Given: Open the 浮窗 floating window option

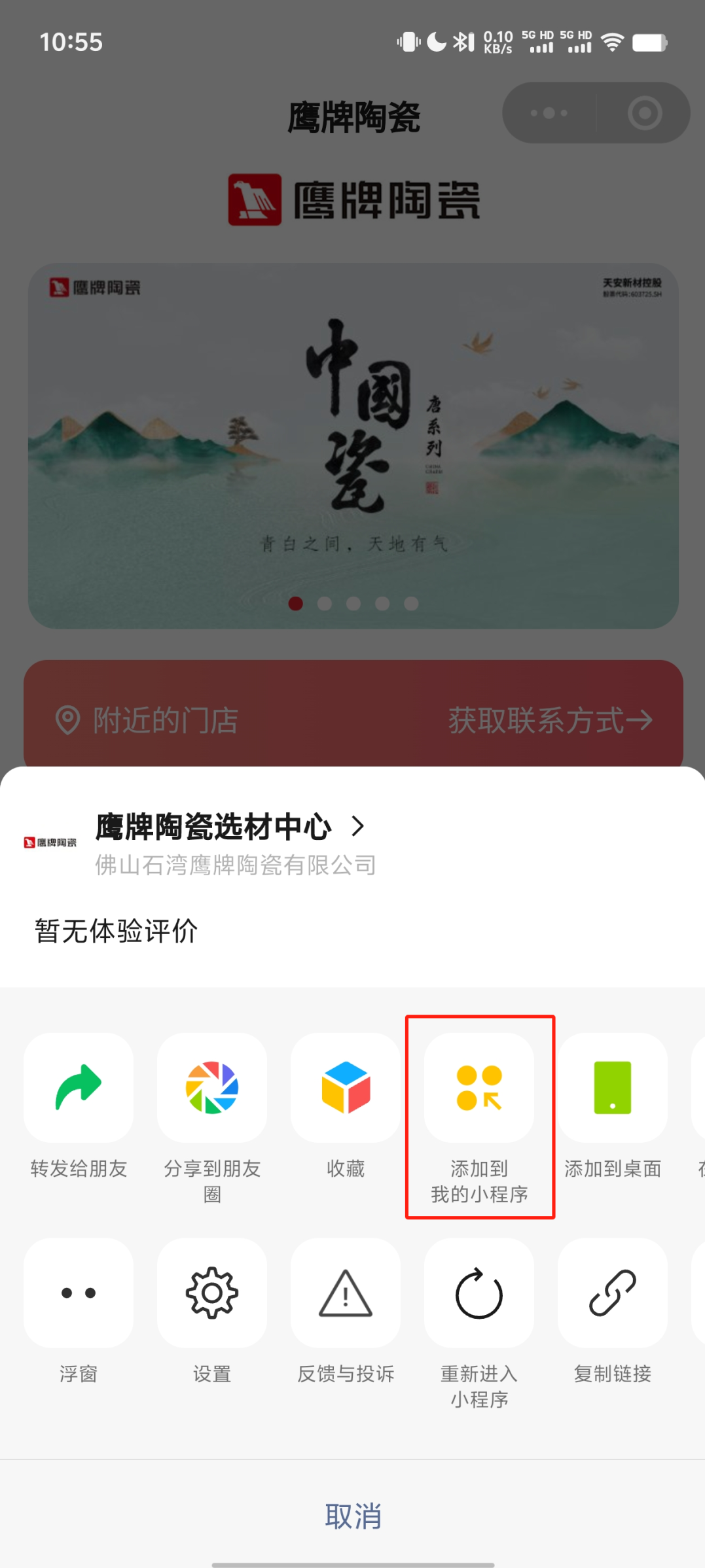Looking at the screenshot, I should click(78, 1294).
